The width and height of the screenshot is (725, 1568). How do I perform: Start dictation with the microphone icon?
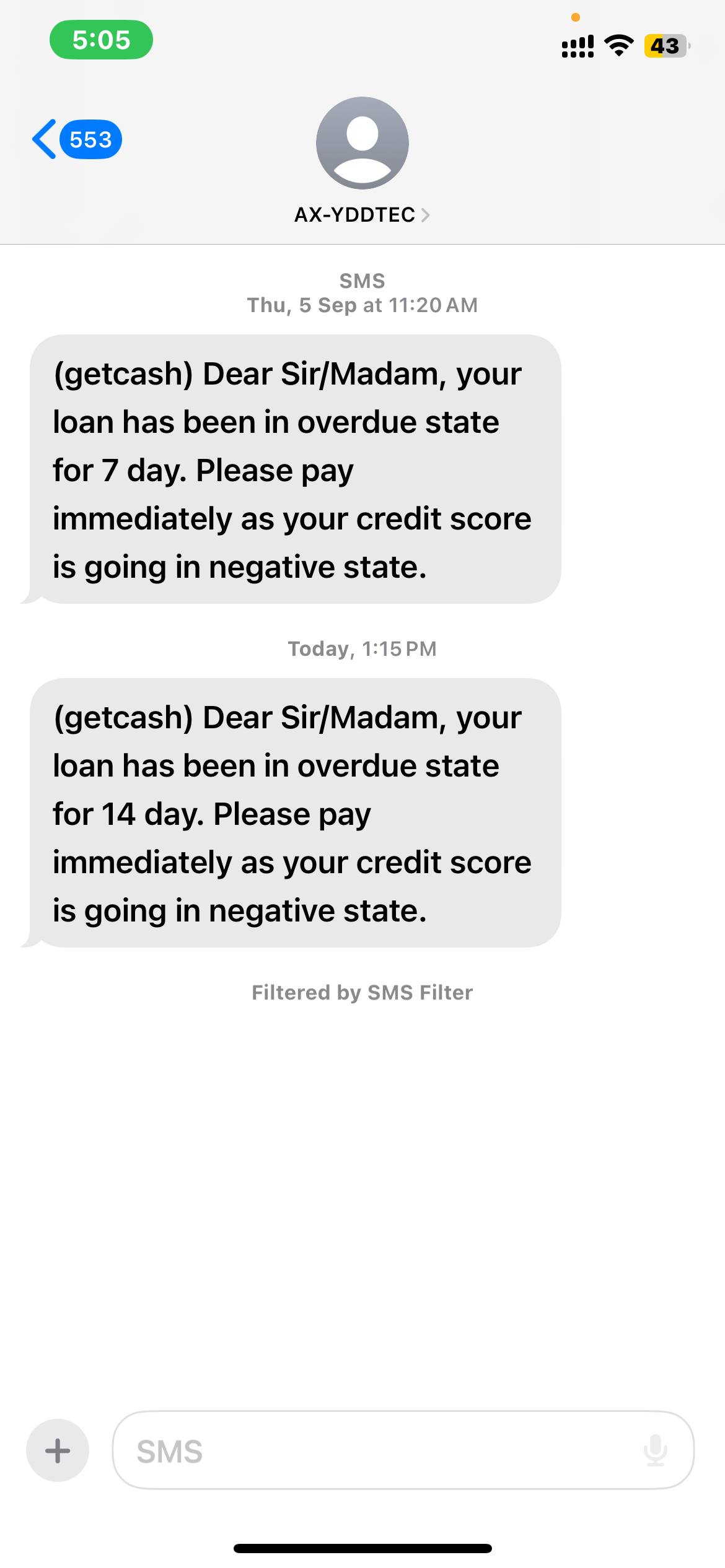(655, 1450)
